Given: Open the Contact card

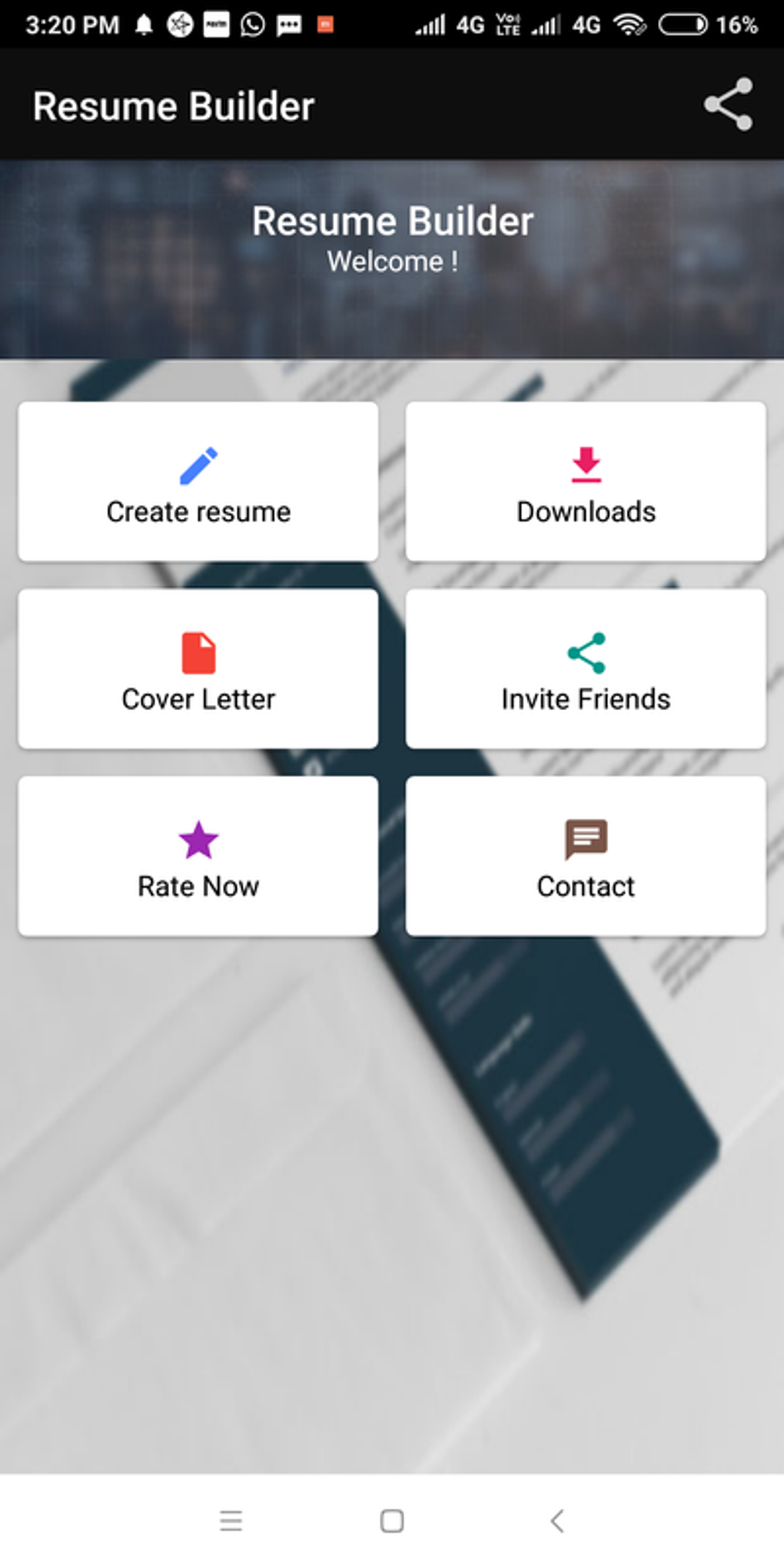Looking at the screenshot, I should [586, 856].
